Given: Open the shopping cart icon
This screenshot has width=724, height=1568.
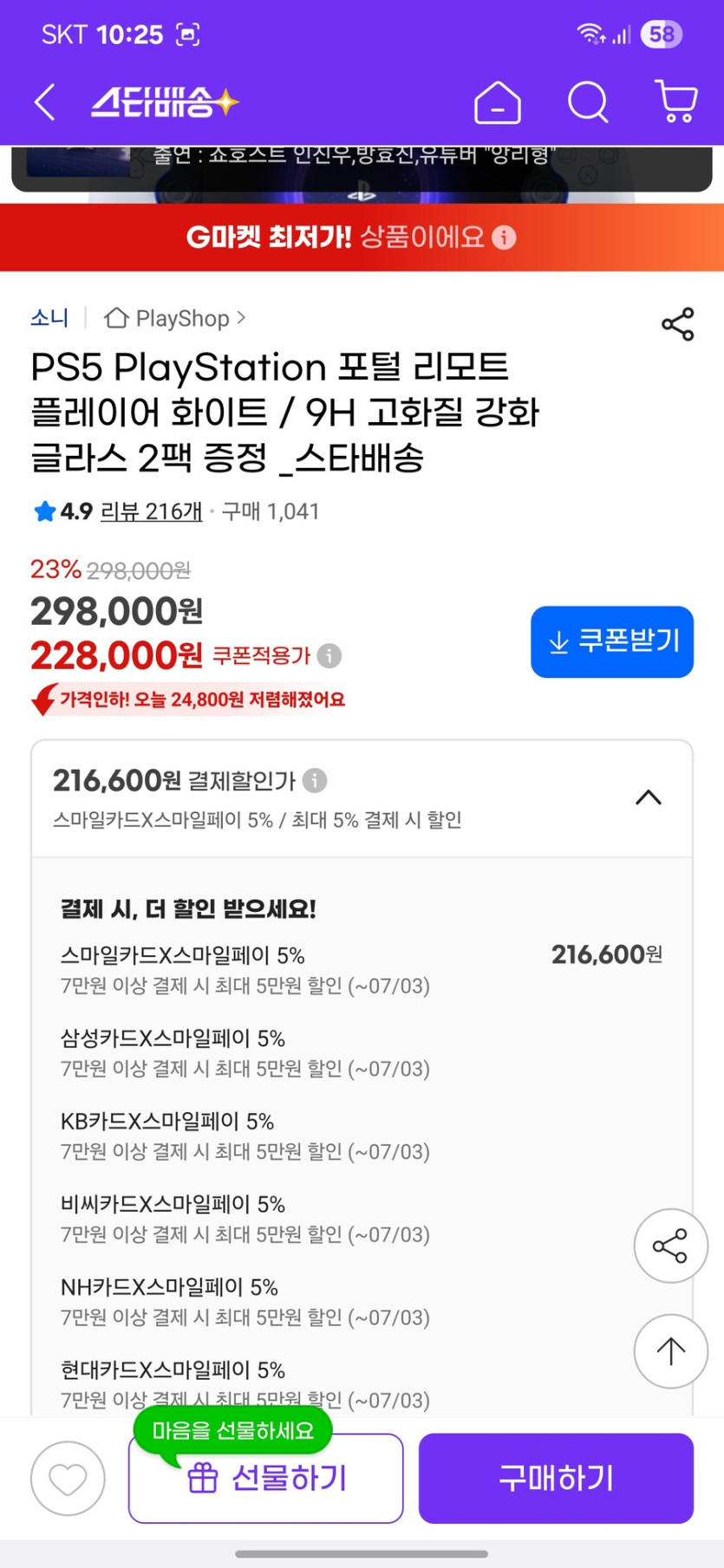Looking at the screenshot, I should point(675,102).
